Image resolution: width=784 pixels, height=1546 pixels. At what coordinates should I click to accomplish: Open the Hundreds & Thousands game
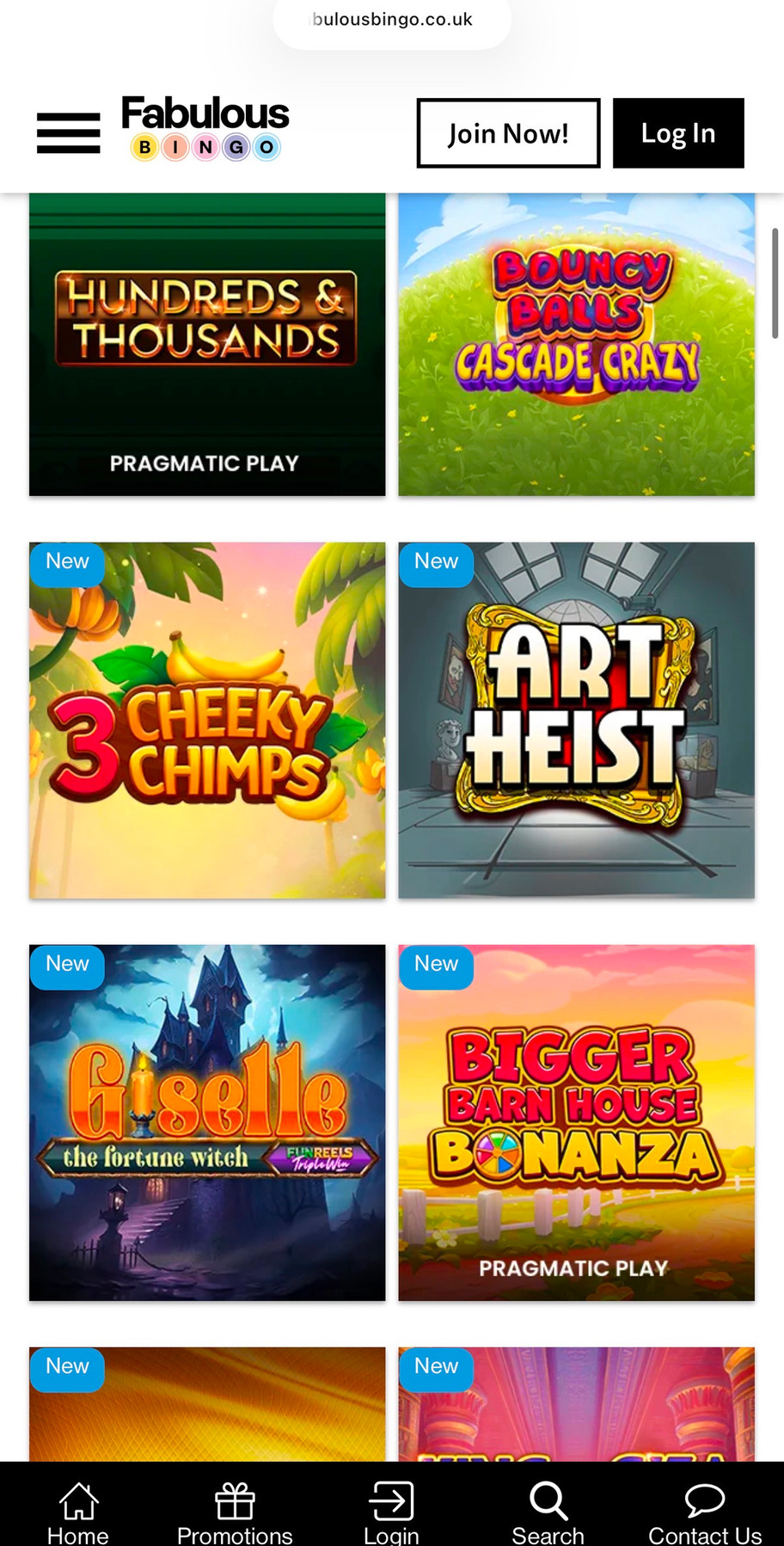pos(207,344)
